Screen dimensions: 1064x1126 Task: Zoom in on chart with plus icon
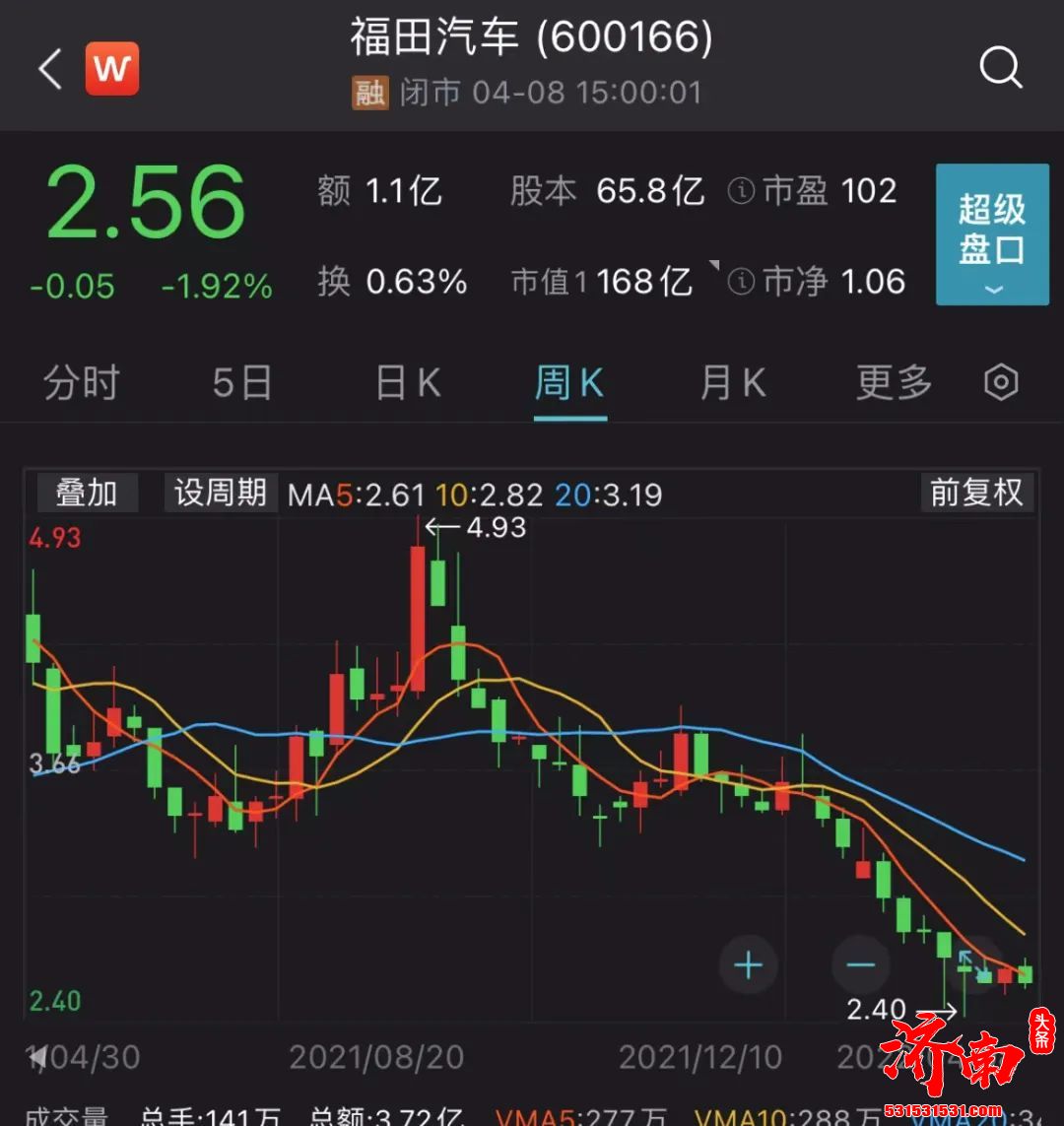(x=748, y=965)
